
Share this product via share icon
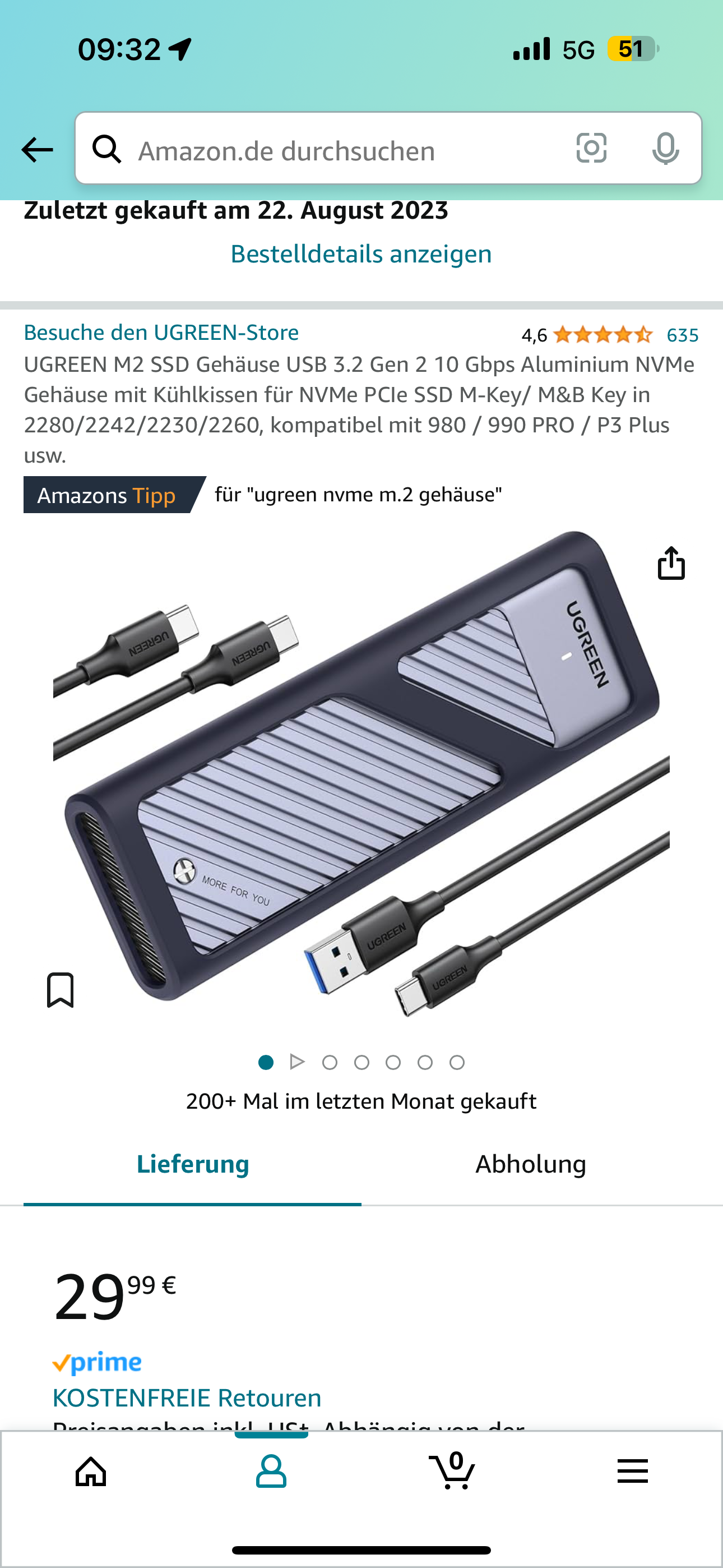pos(671,563)
